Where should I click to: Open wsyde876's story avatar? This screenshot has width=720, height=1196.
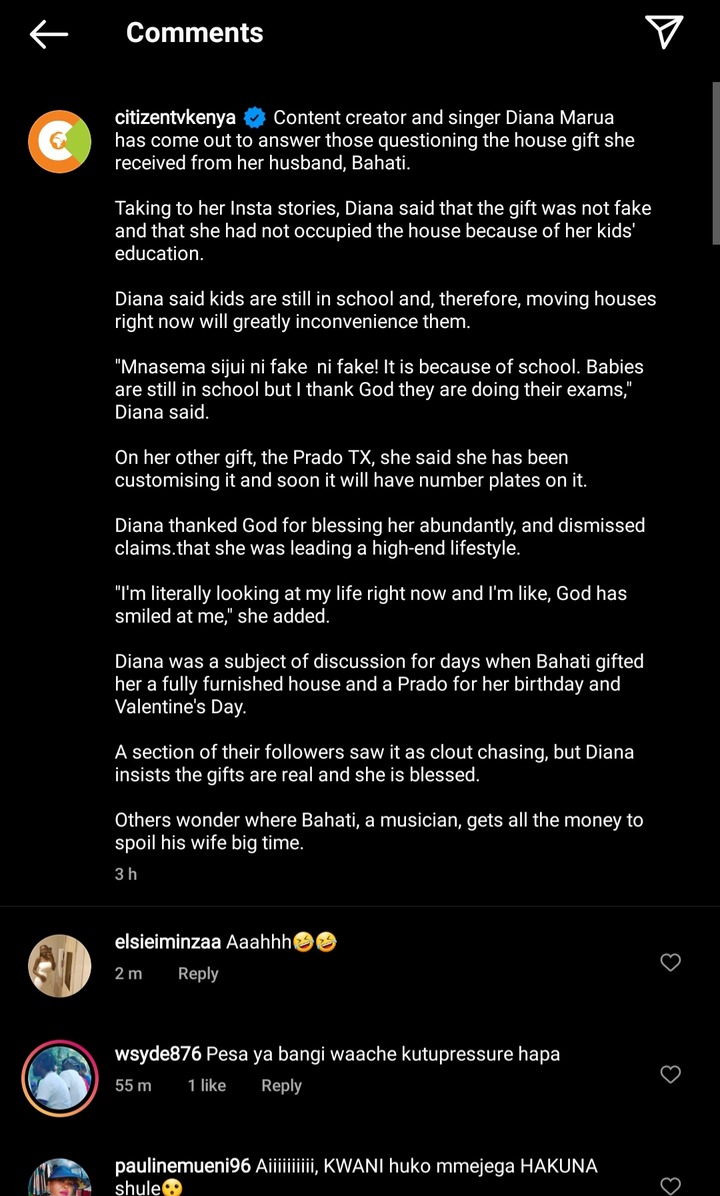59,1078
